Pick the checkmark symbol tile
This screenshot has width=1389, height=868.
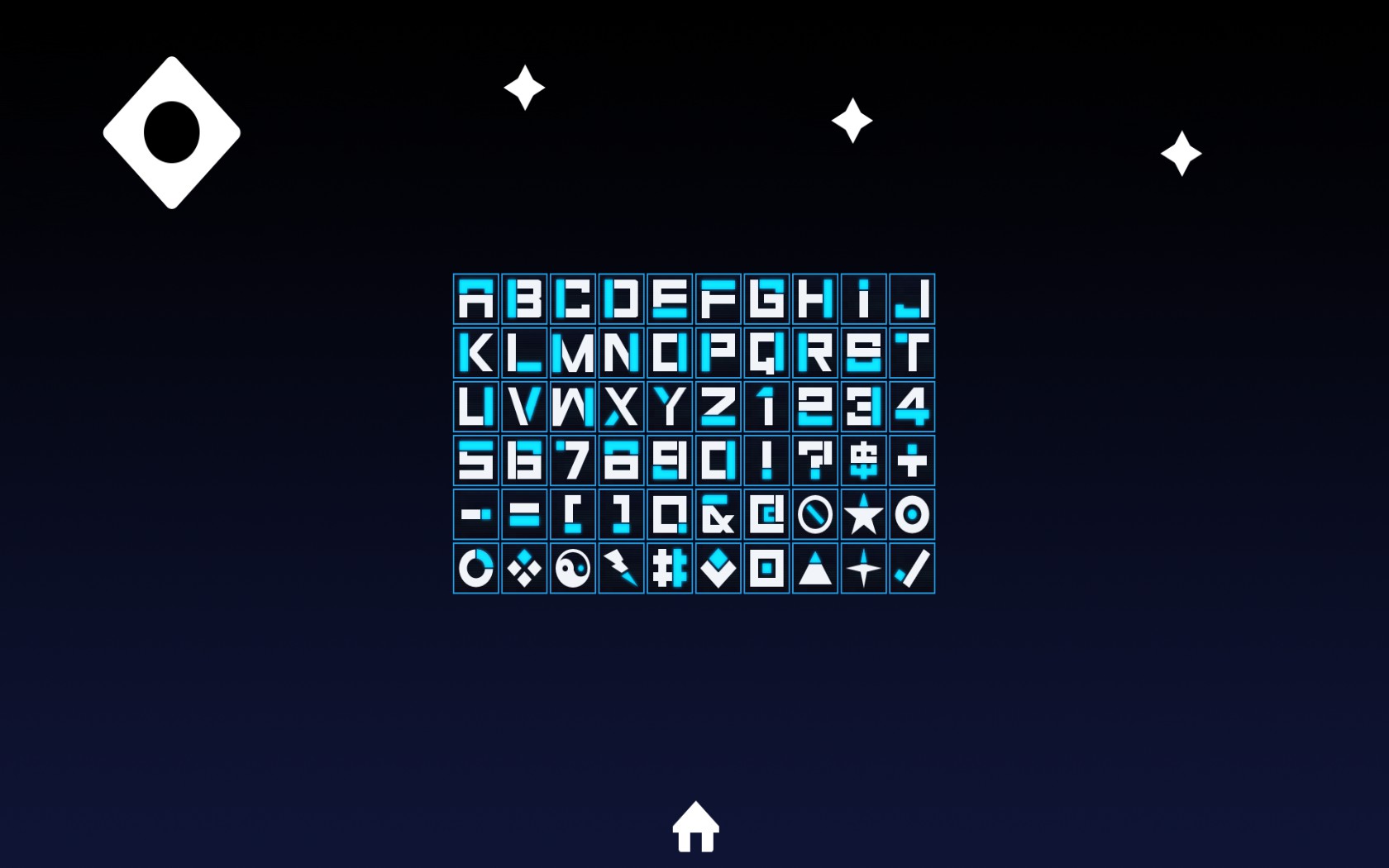912,569
